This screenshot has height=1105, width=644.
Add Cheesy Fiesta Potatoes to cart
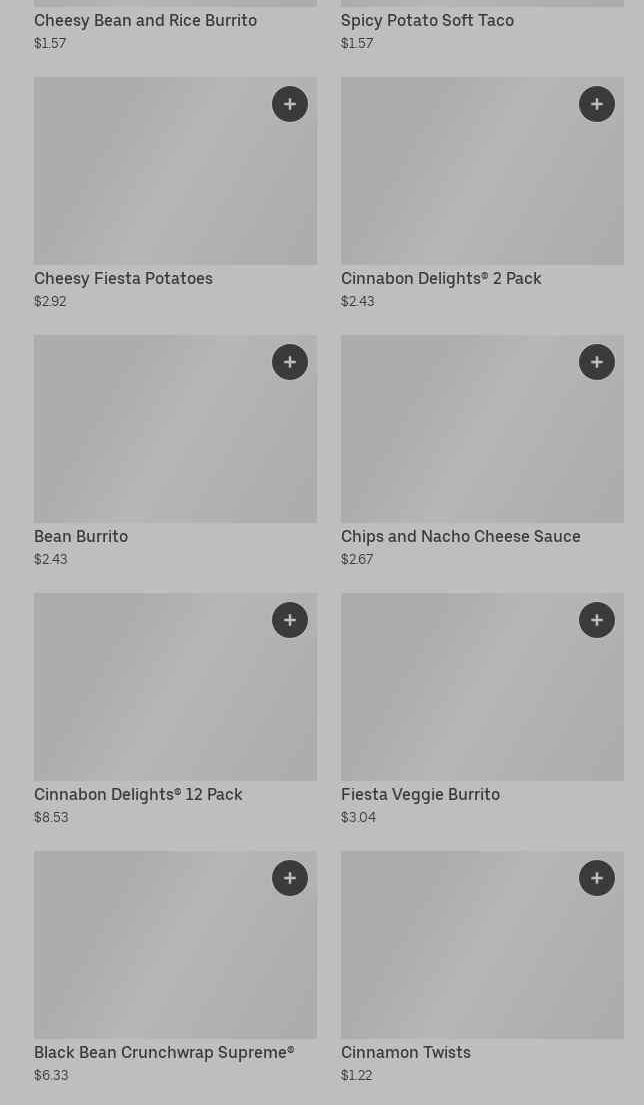click(x=290, y=104)
